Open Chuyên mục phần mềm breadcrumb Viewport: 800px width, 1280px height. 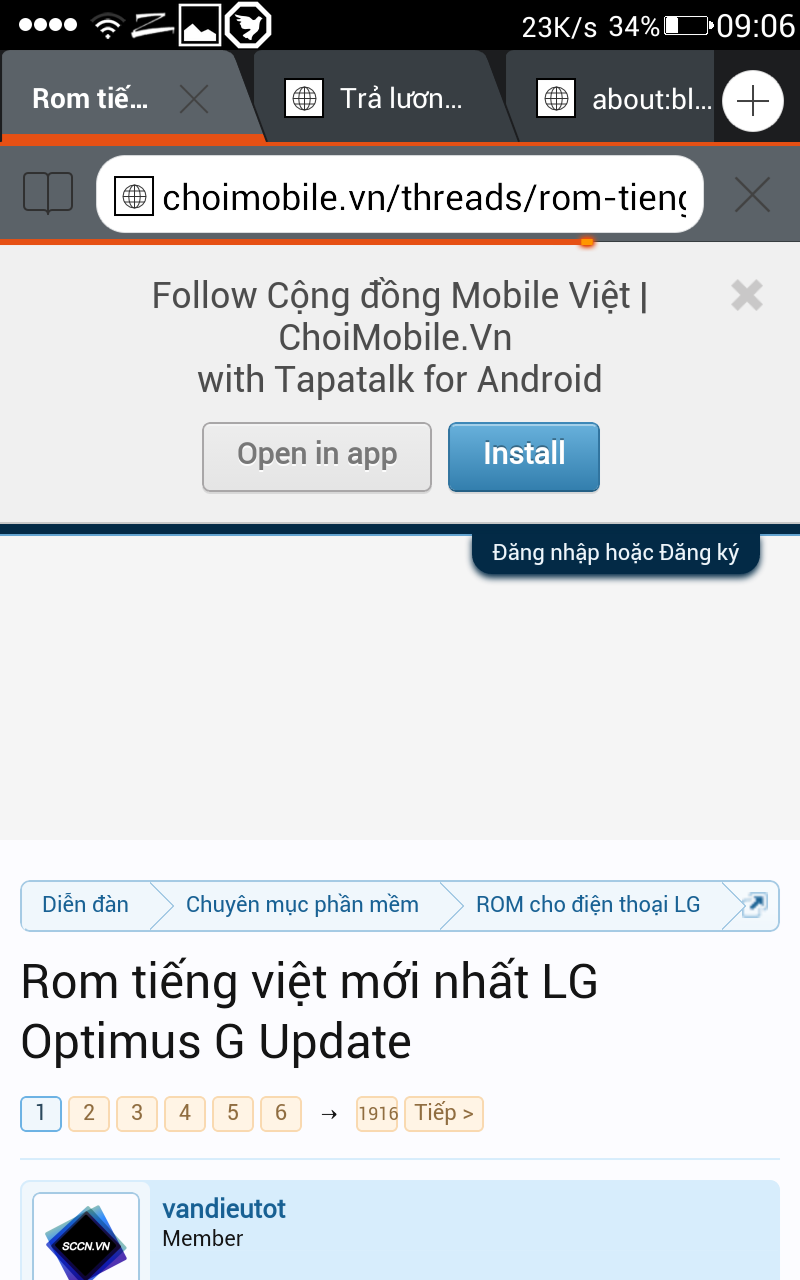pyautogui.click(x=302, y=905)
